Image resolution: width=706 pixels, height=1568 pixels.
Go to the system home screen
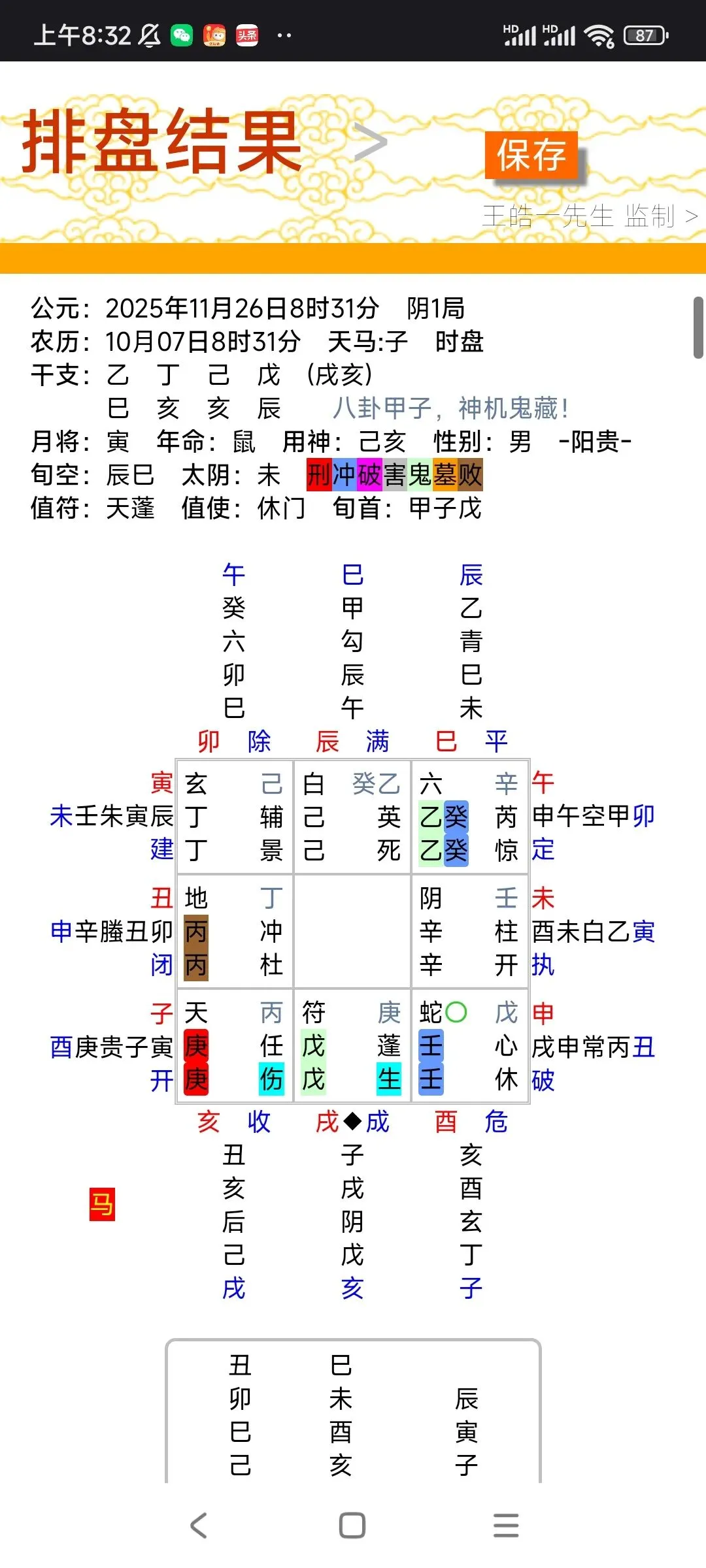[x=352, y=1525]
